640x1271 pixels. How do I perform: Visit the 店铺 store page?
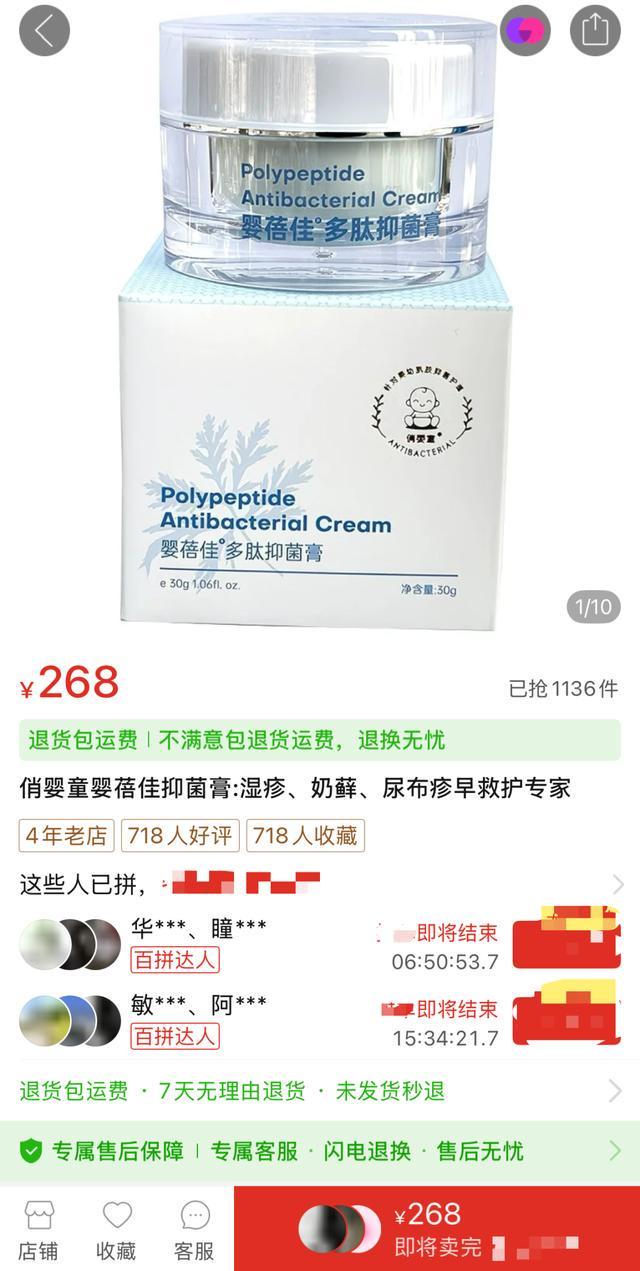click(x=38, y=1230)
